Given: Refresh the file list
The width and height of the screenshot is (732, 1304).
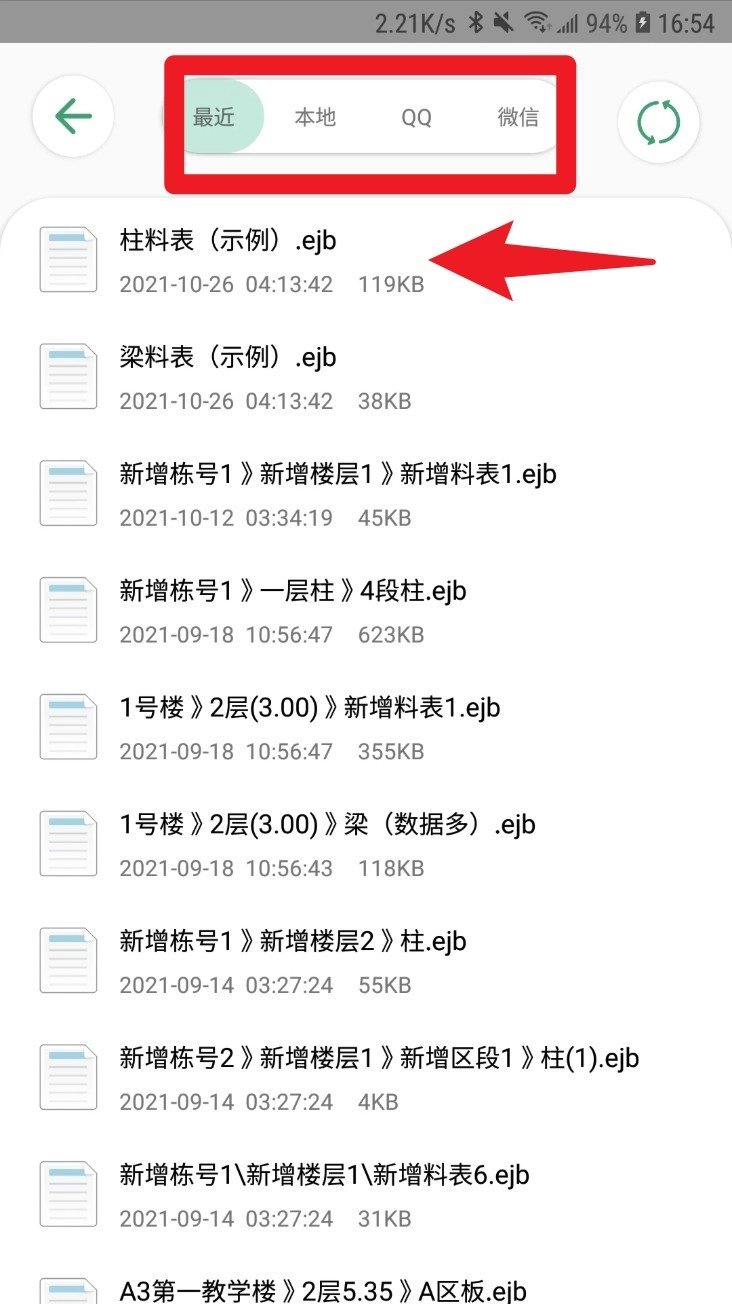Looking at the screenshot, I should 659,122.
